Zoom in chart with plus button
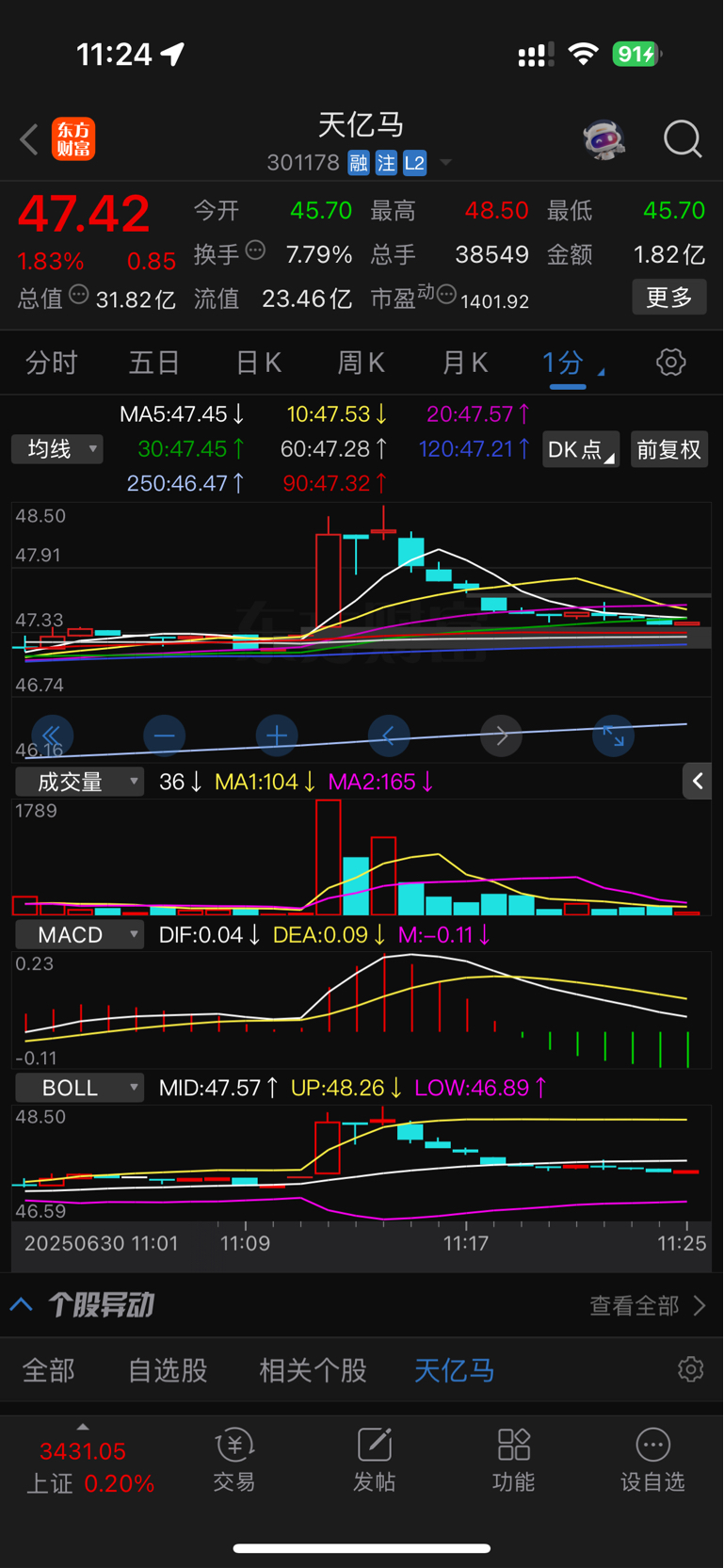 [x=277, y=736]
